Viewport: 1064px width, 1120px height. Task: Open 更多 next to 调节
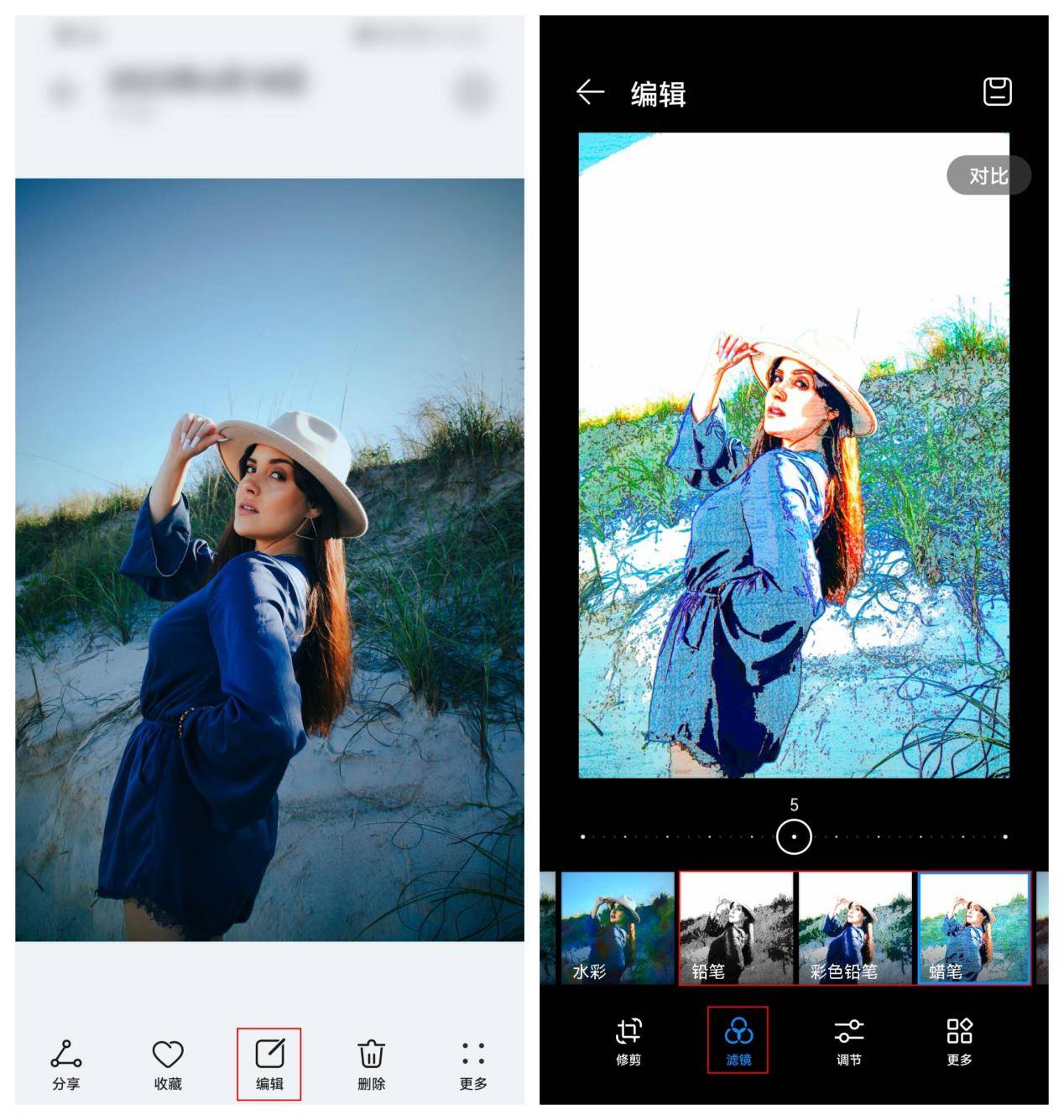959,1041
